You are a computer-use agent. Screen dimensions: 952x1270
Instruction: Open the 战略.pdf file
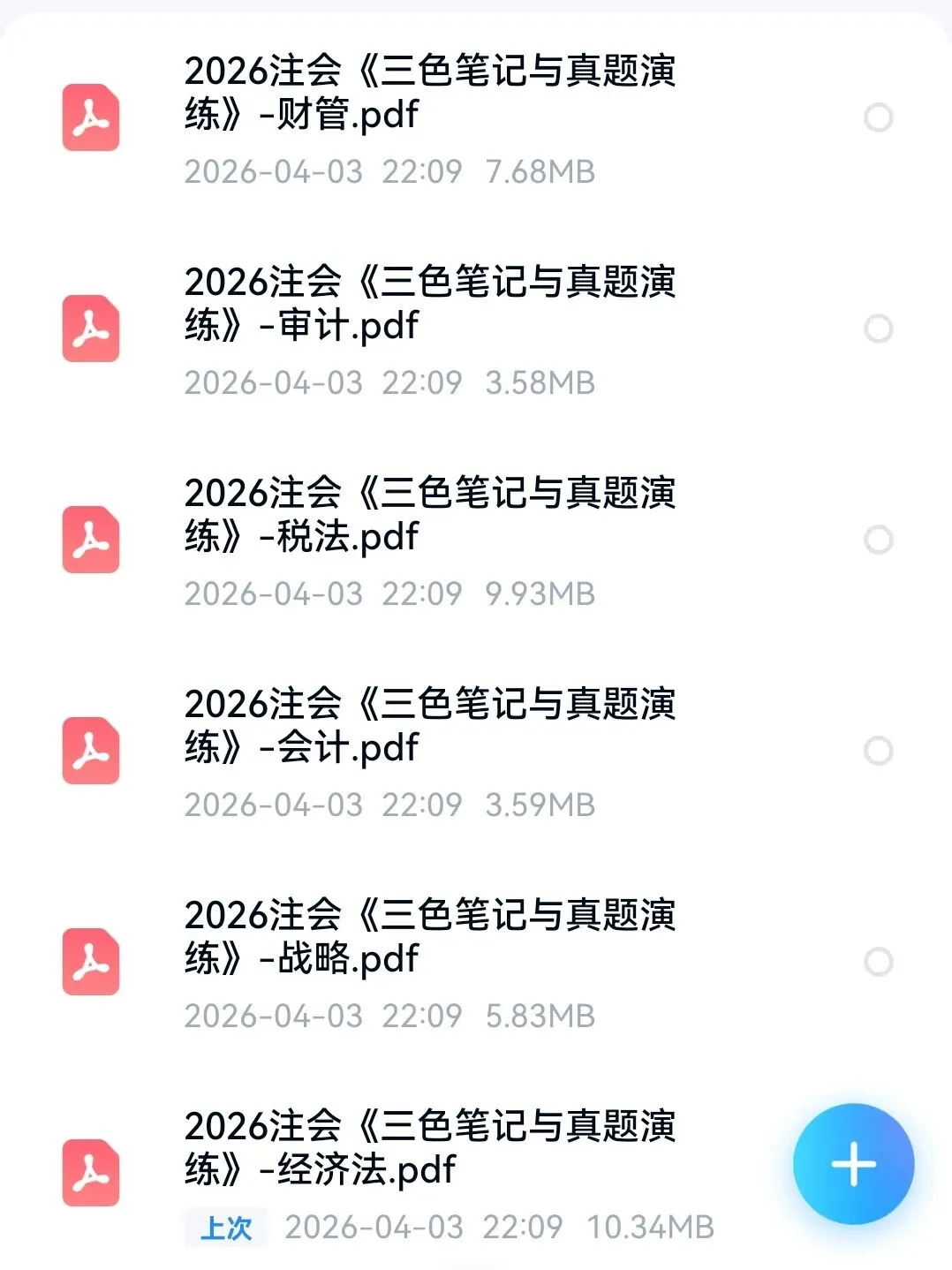(x=429, y=937)
